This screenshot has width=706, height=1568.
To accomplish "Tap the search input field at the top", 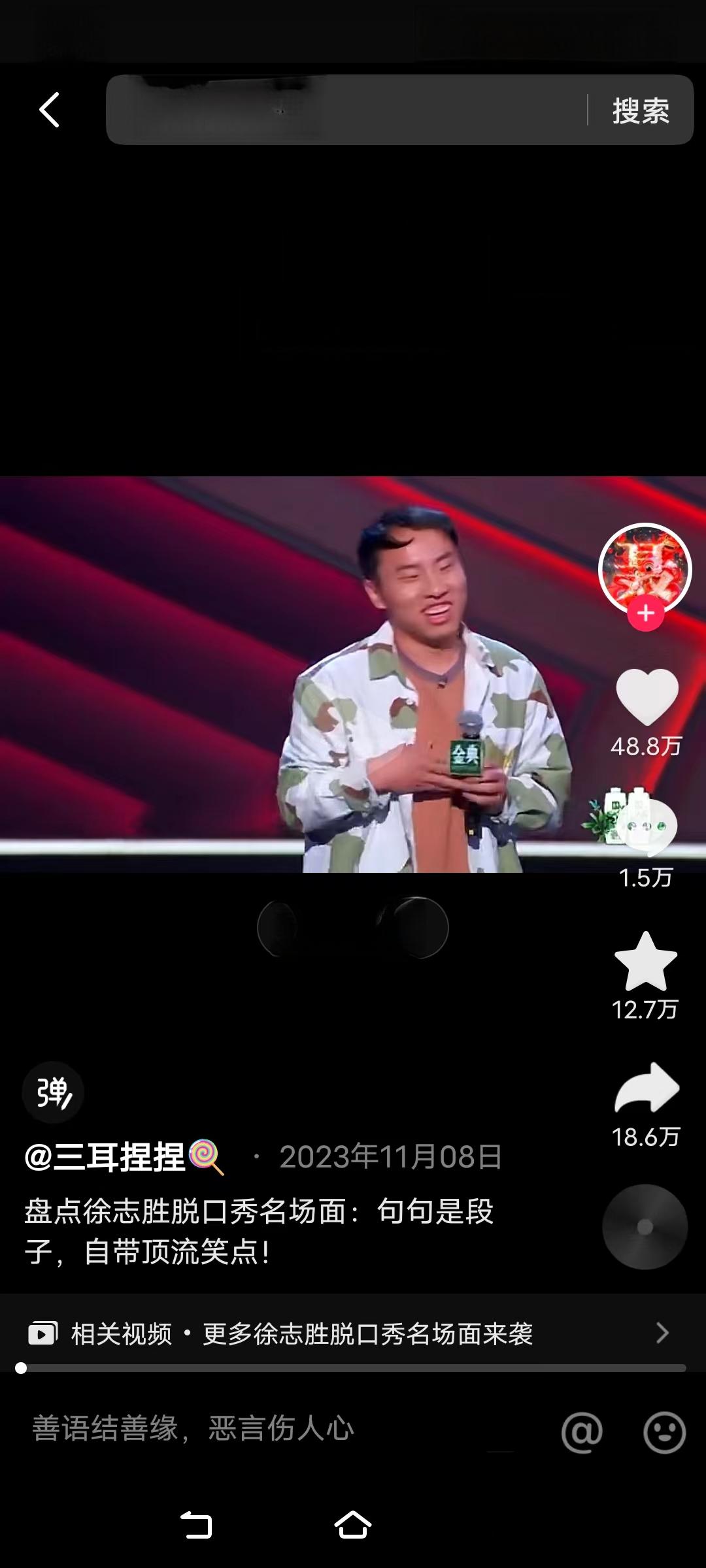I will click(346, 110).
